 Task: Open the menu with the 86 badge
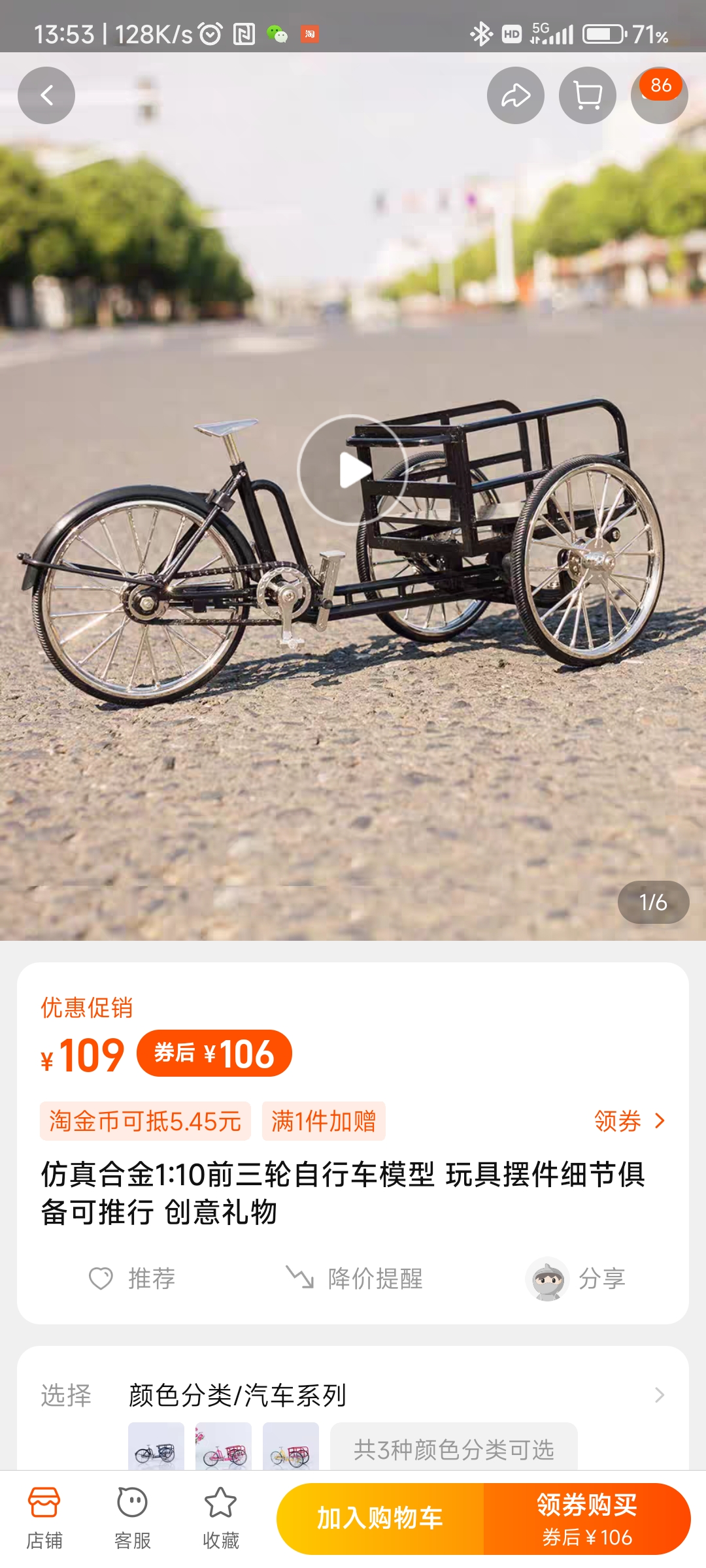point(659,95)
